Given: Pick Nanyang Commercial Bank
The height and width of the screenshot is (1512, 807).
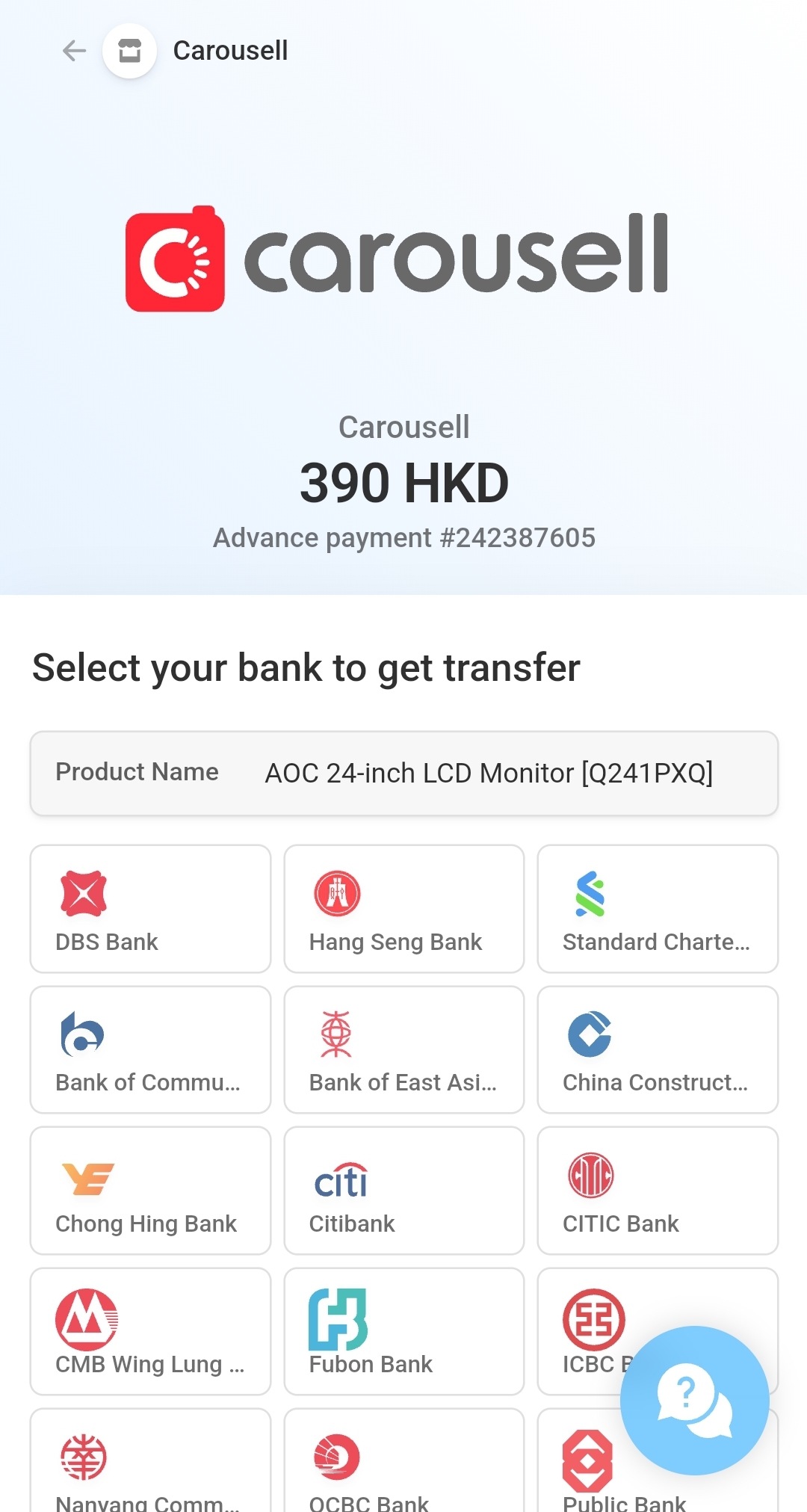Looking at the screenshot, I should [150, 1465].
